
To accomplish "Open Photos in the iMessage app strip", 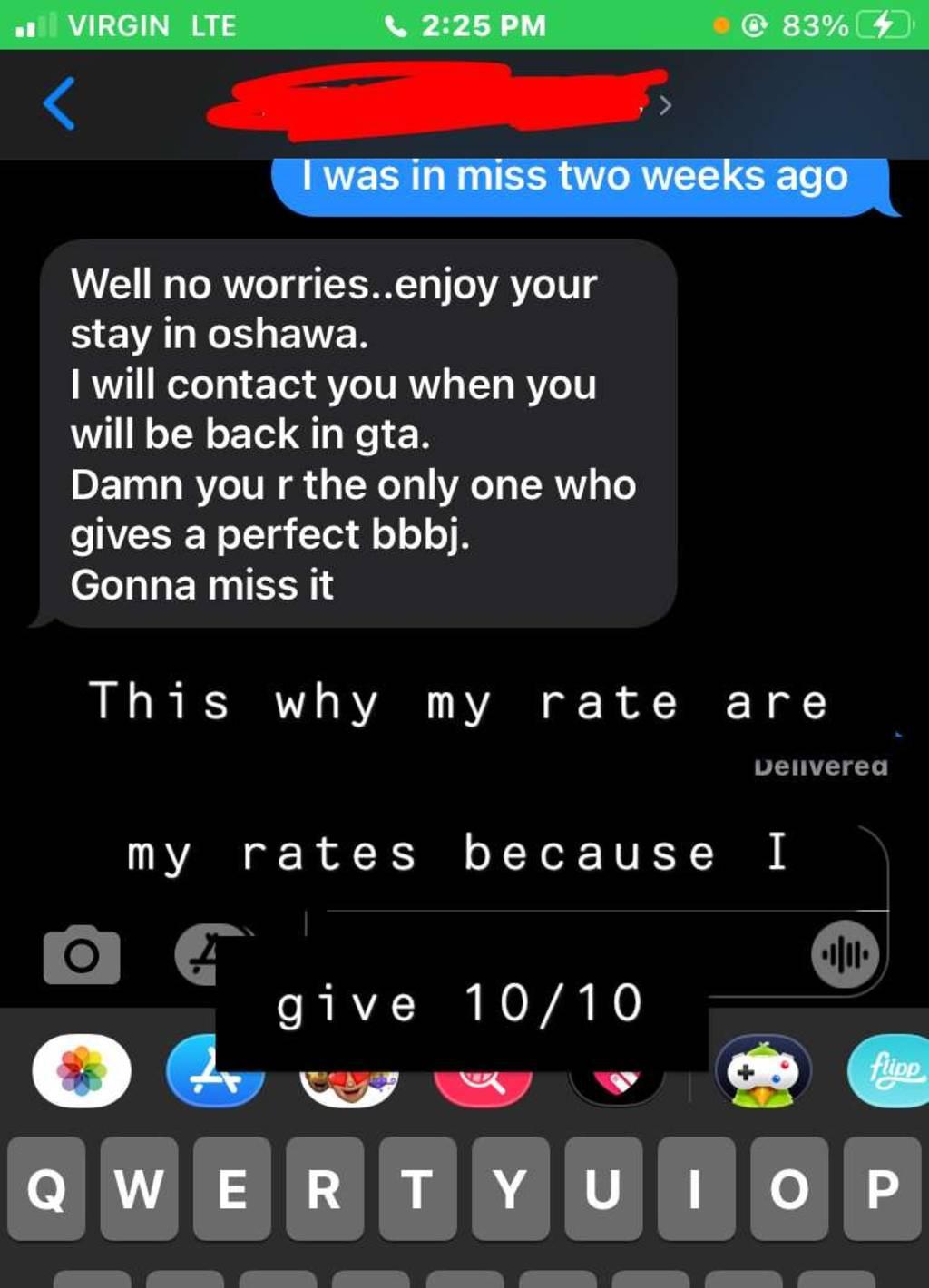I will point(82,1071).
